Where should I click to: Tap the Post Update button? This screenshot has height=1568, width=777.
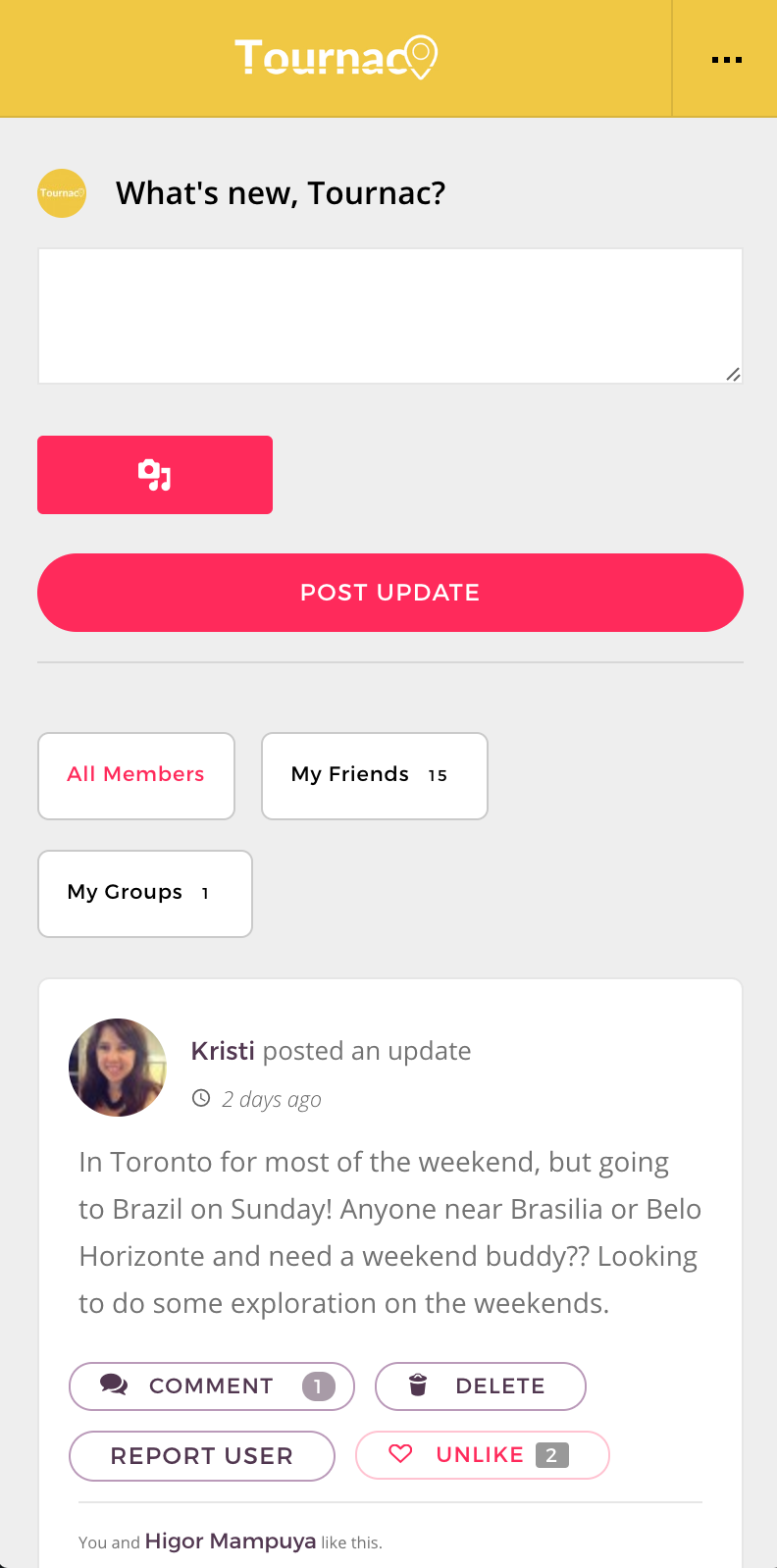(389, 593)
